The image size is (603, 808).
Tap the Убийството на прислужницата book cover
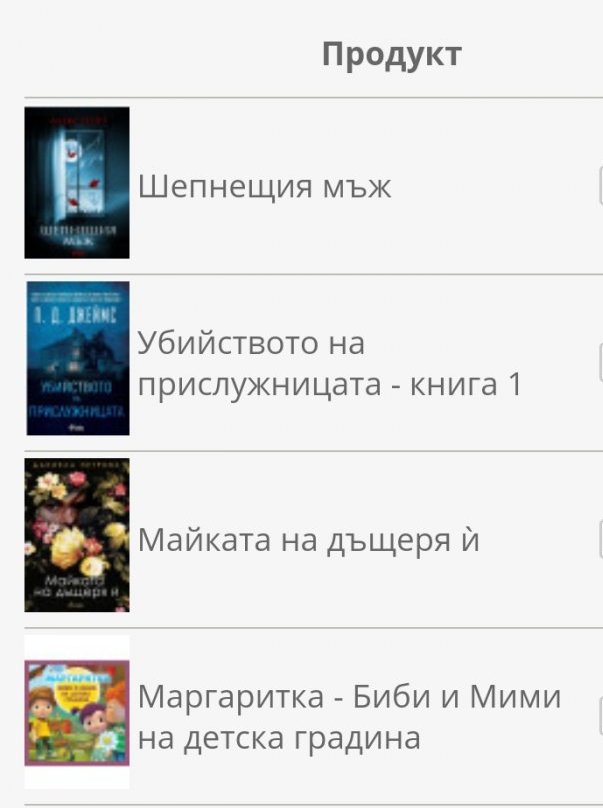tap(77, 359)
